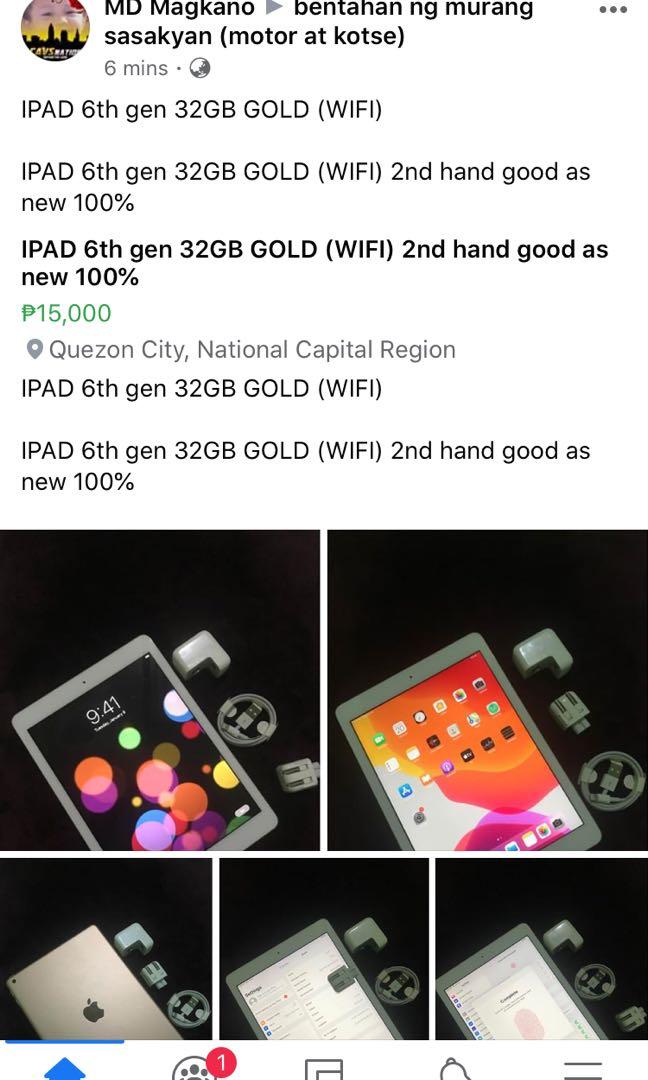Open the iPad lock screen photo

[x=160, y=690]
